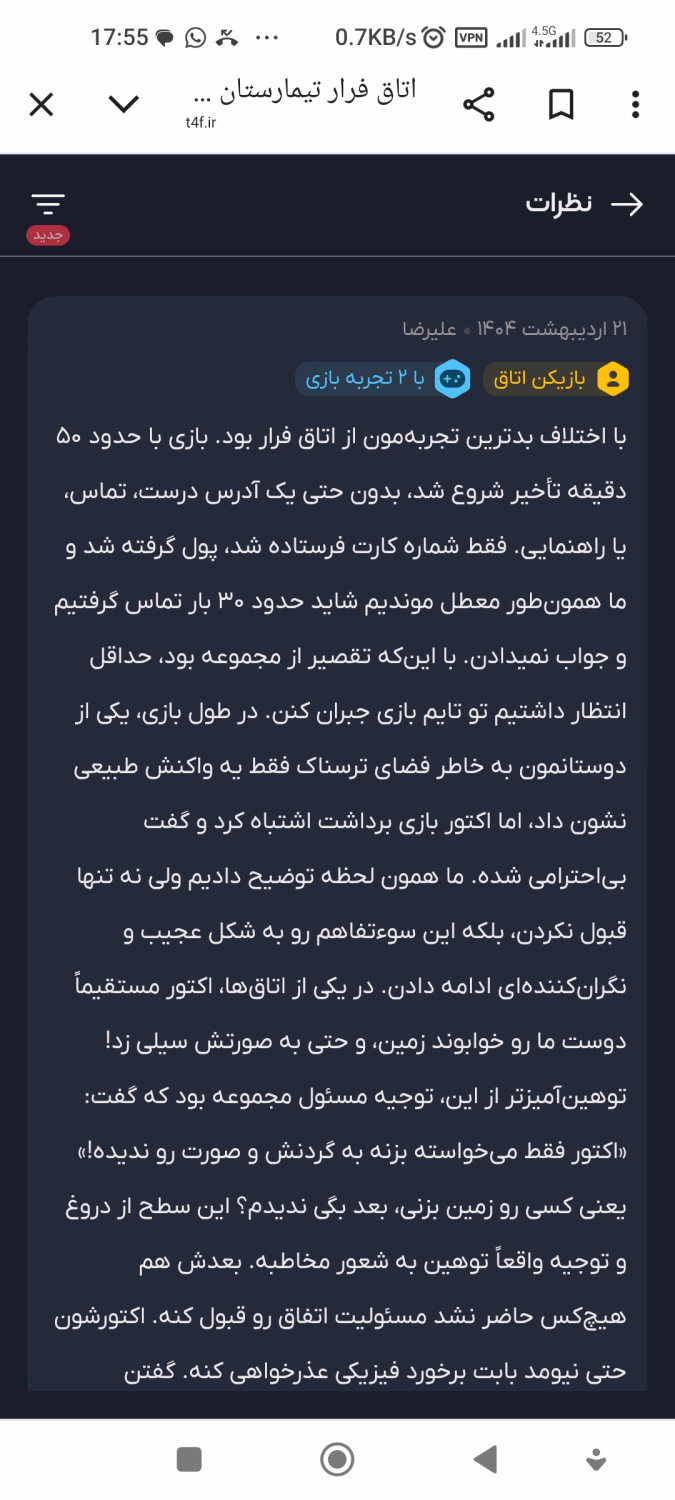Share this page
This screenshot has width=675, height=1500.
479,104
